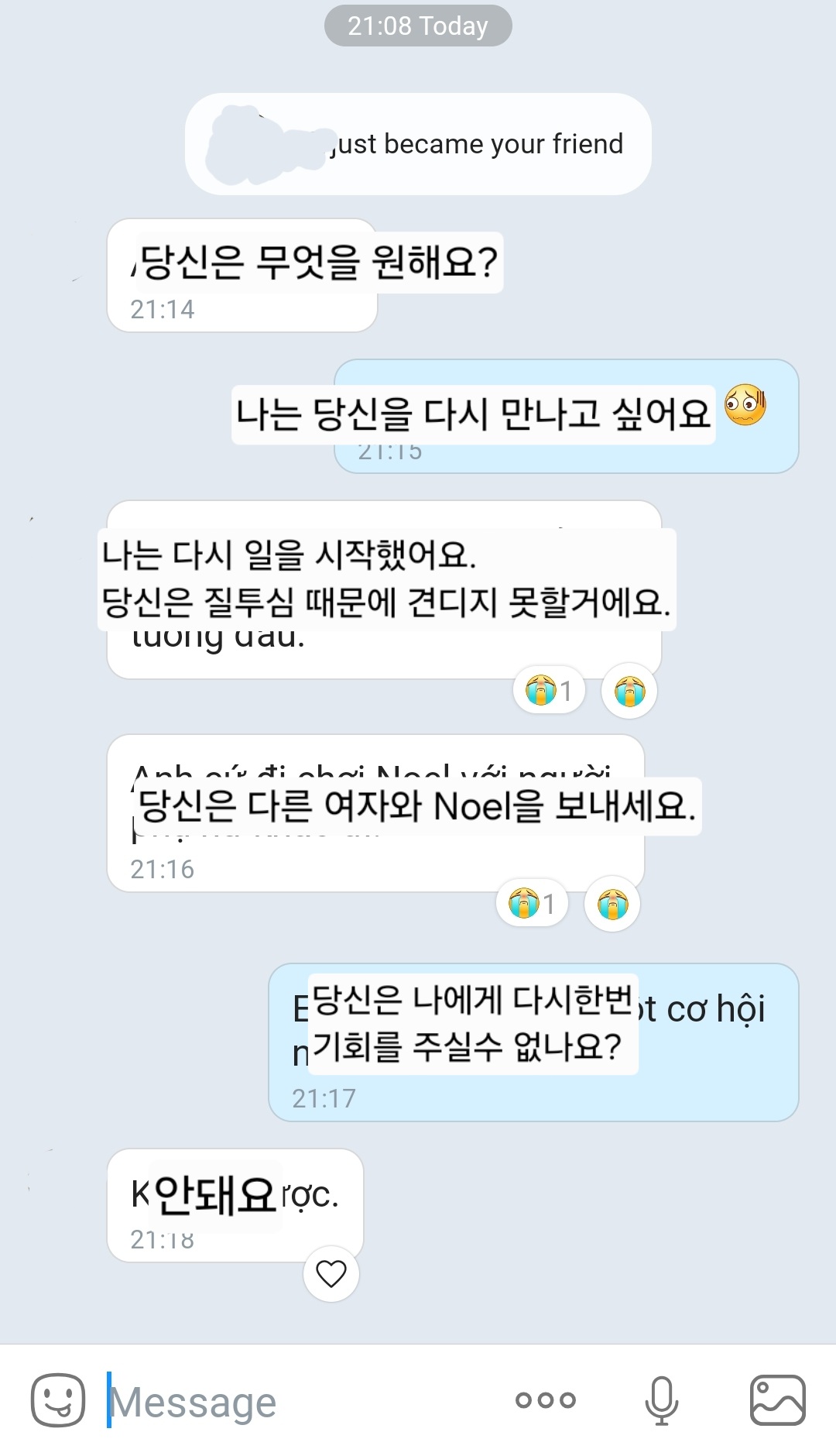The width and height of the screenshot is (836, 1456).
Task: Open the sticker and emoji picker
Action: point(57,1400)
